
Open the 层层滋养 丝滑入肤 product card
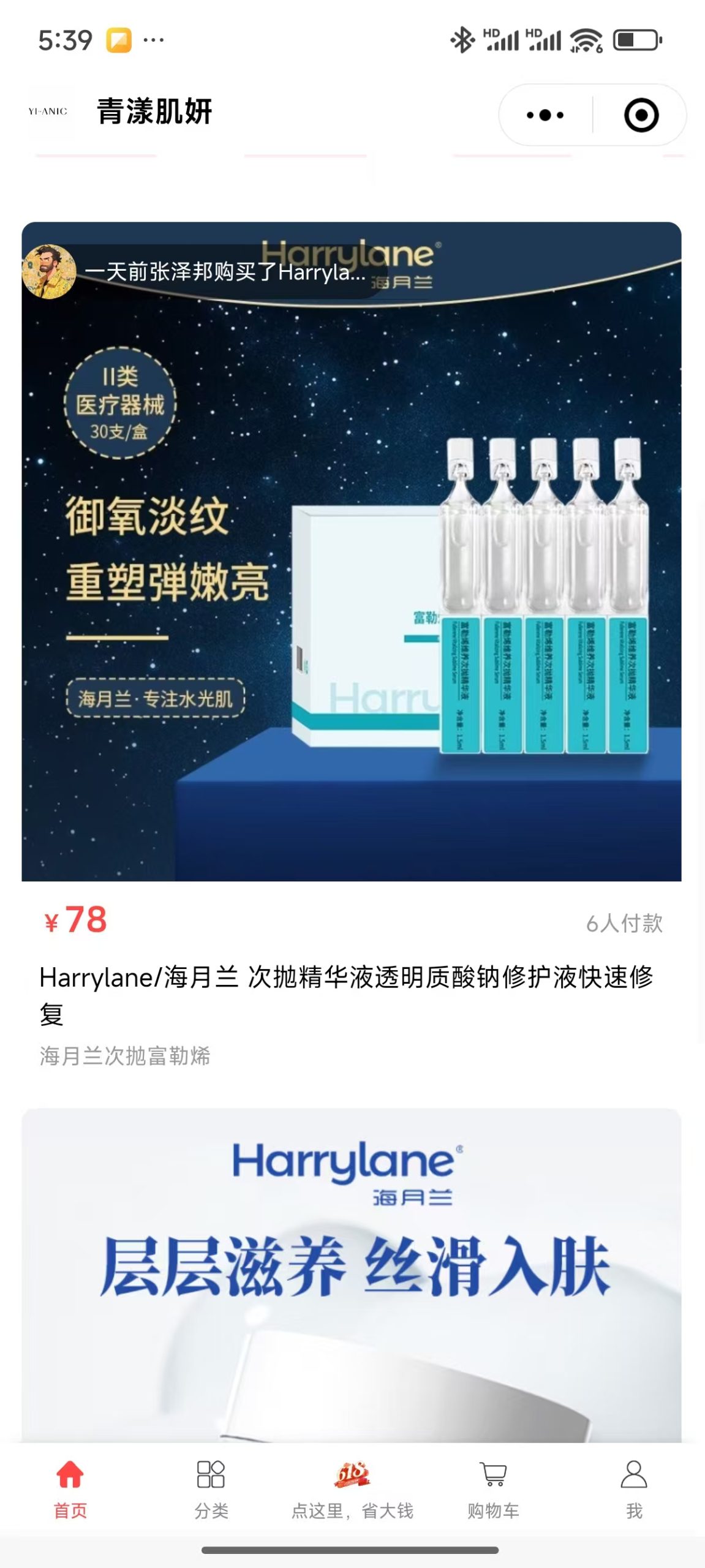(351, 1274)
